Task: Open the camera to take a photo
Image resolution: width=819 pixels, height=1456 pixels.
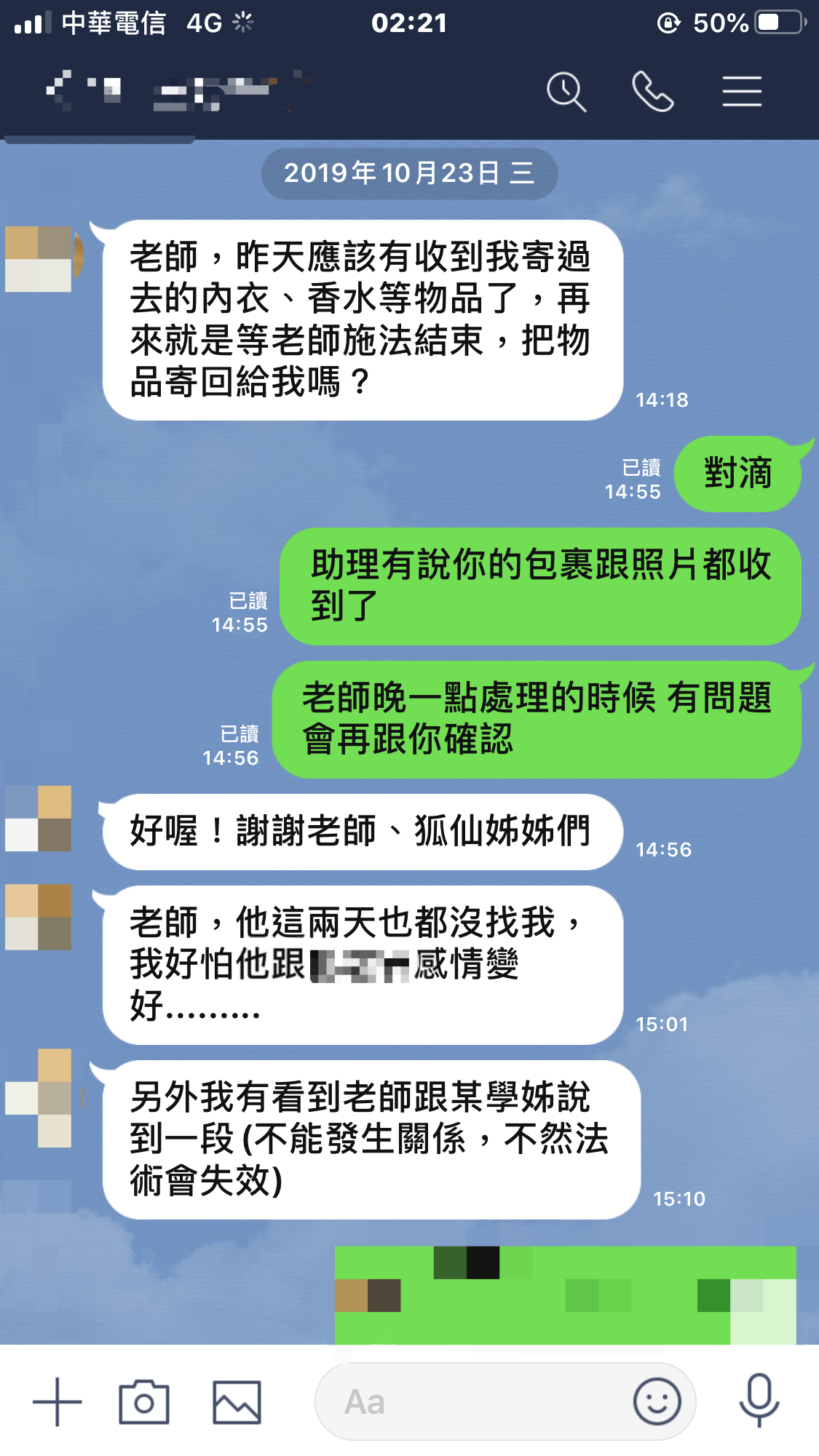Action: (144, 1401)
